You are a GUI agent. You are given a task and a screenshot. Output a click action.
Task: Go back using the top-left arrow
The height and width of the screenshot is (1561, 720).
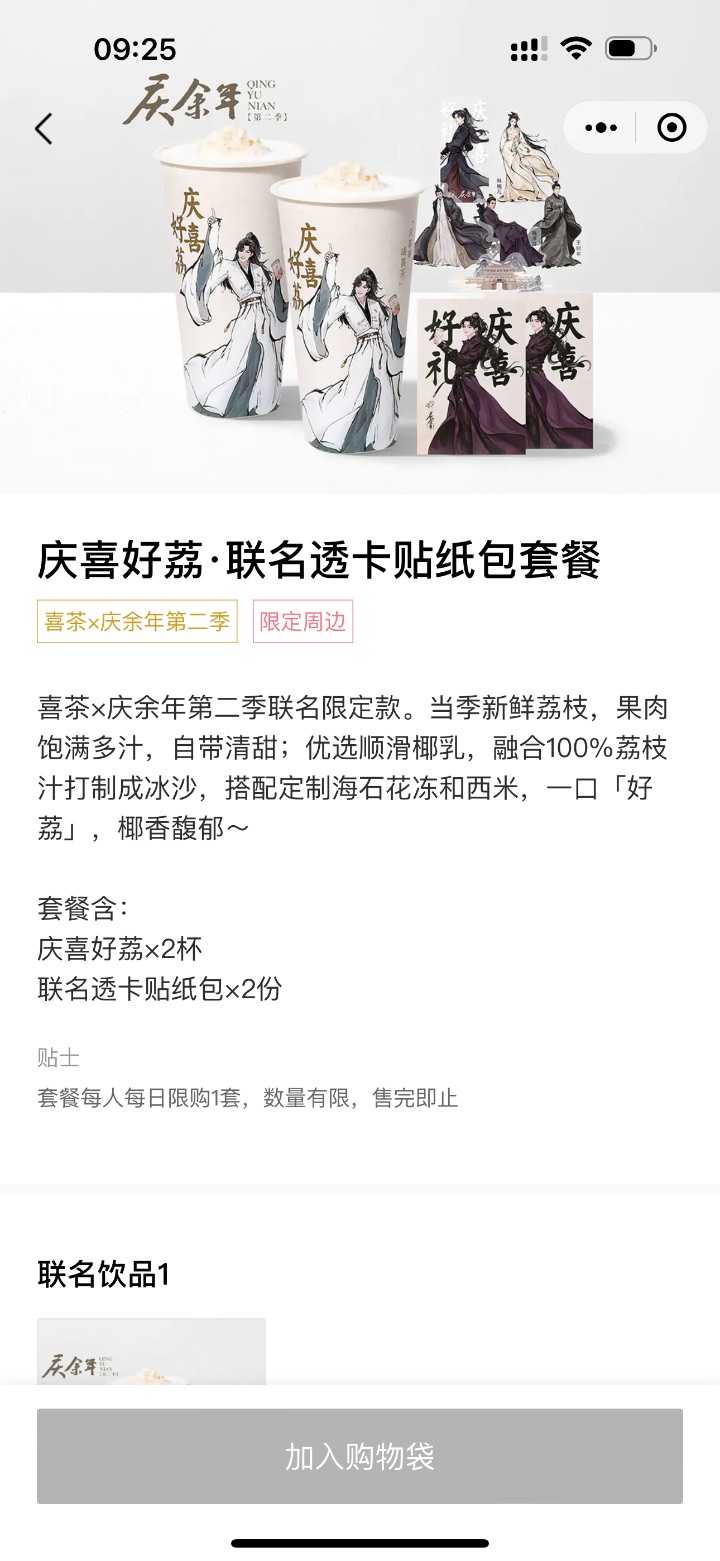click(43, 129)
